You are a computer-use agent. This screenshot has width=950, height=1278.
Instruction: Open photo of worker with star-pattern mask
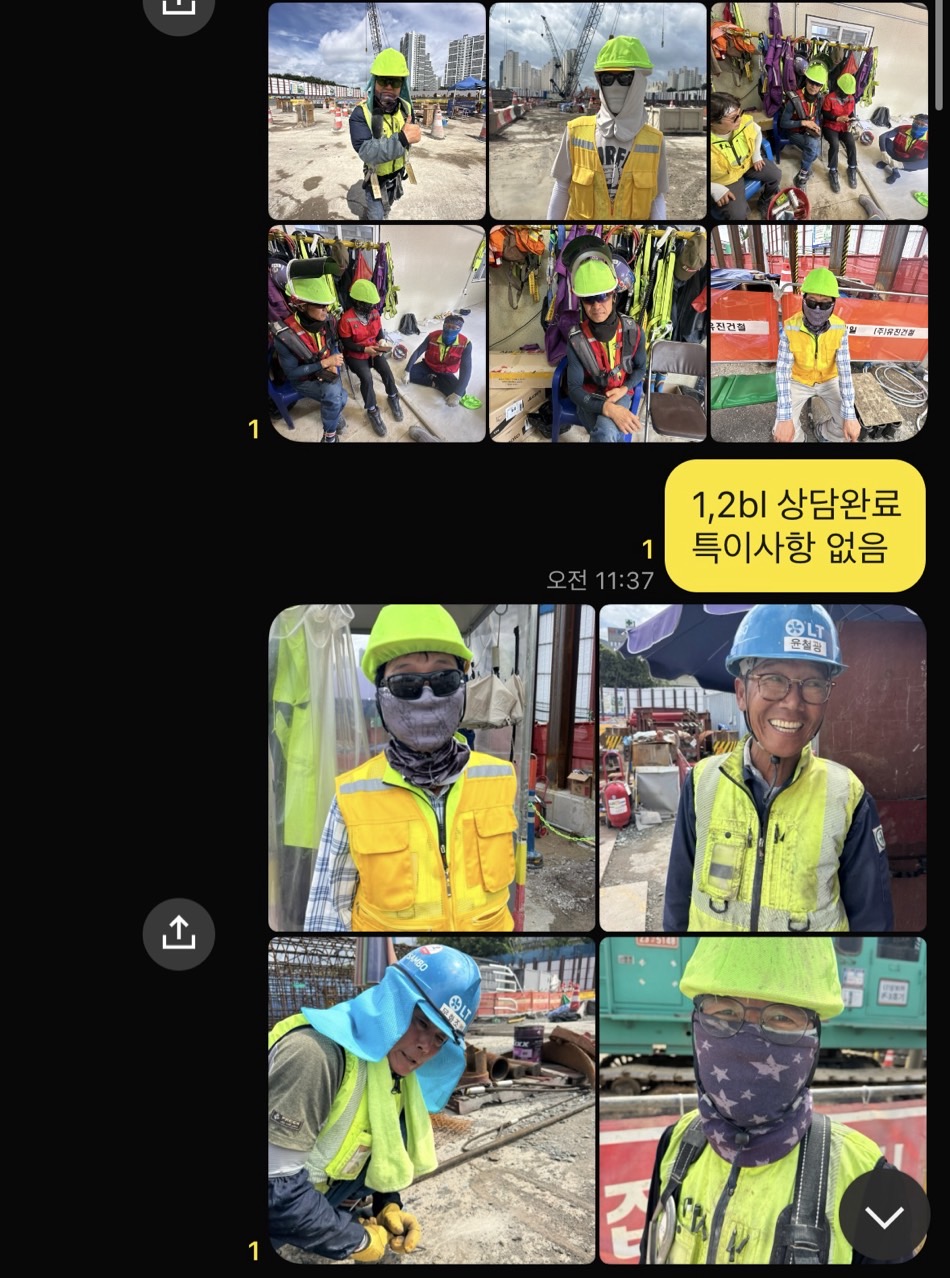pos(762,1100)
